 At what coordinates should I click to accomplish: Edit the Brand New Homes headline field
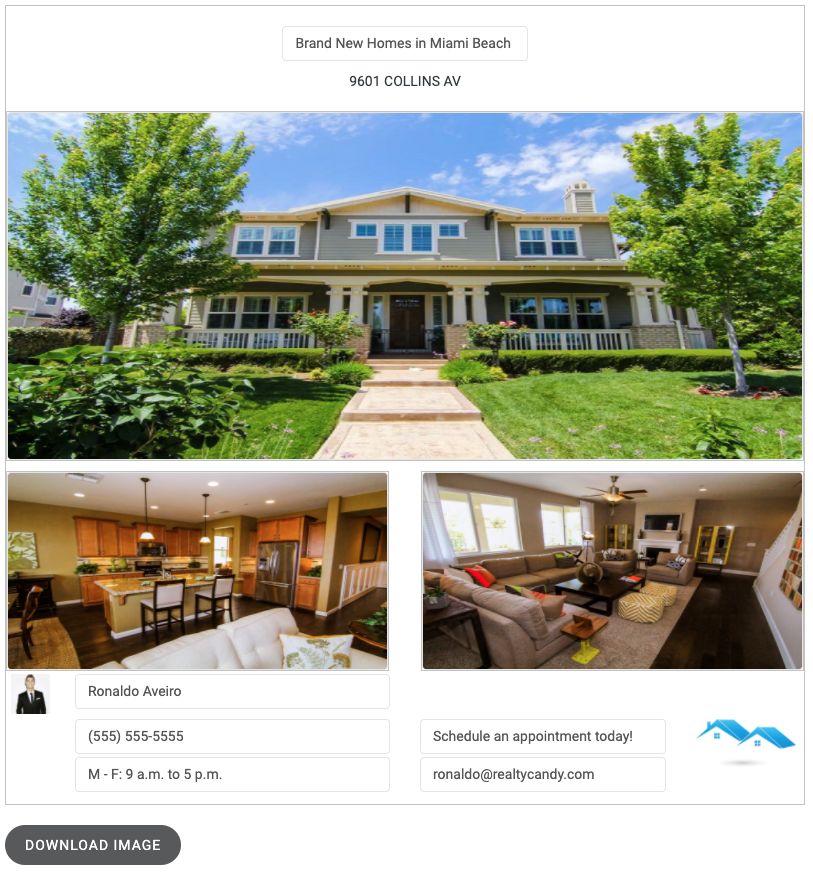click(404, 44)
